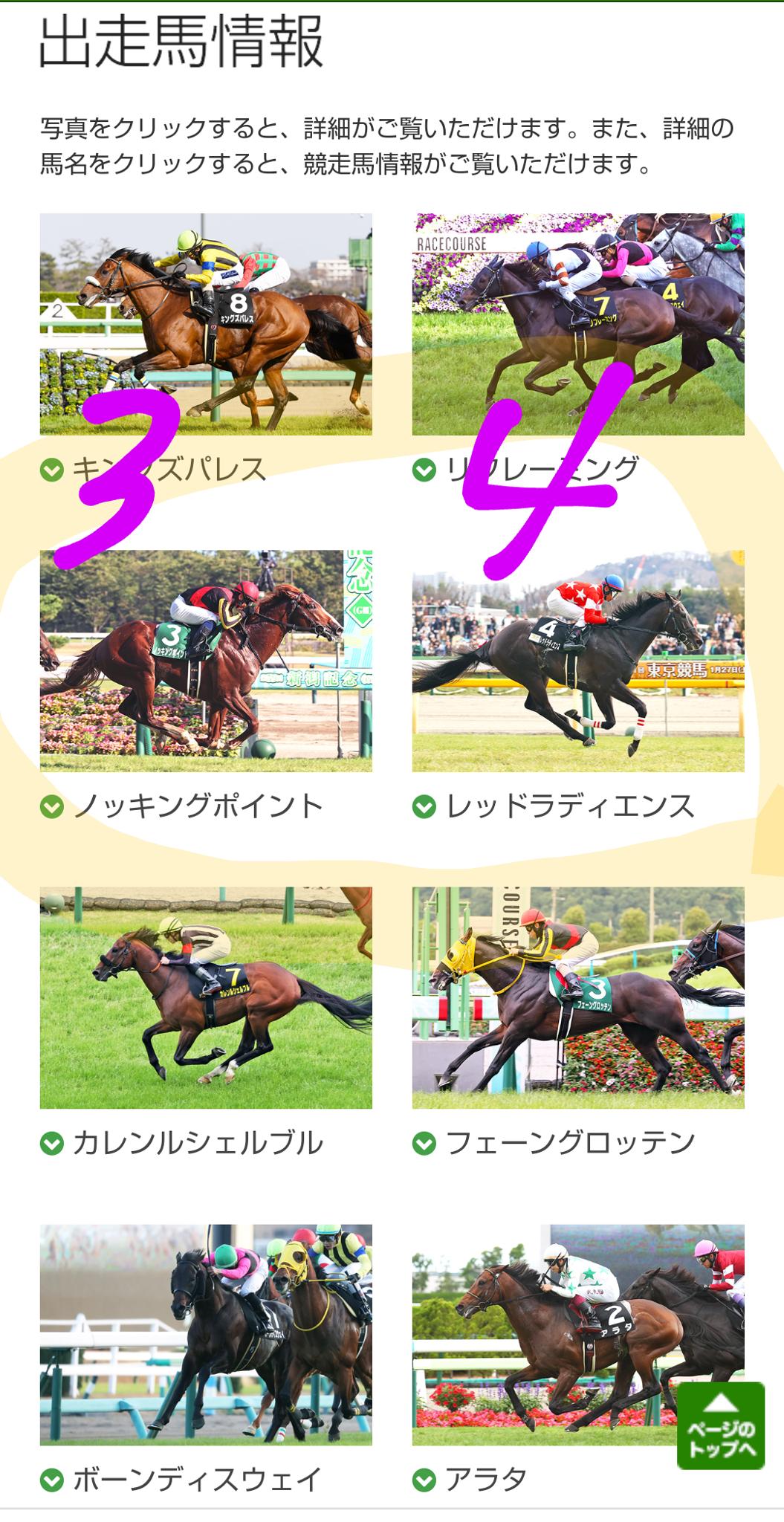784x1522 pixels.
Task: Open the リフレーミング horse photo
Action: tap(578, 323)
